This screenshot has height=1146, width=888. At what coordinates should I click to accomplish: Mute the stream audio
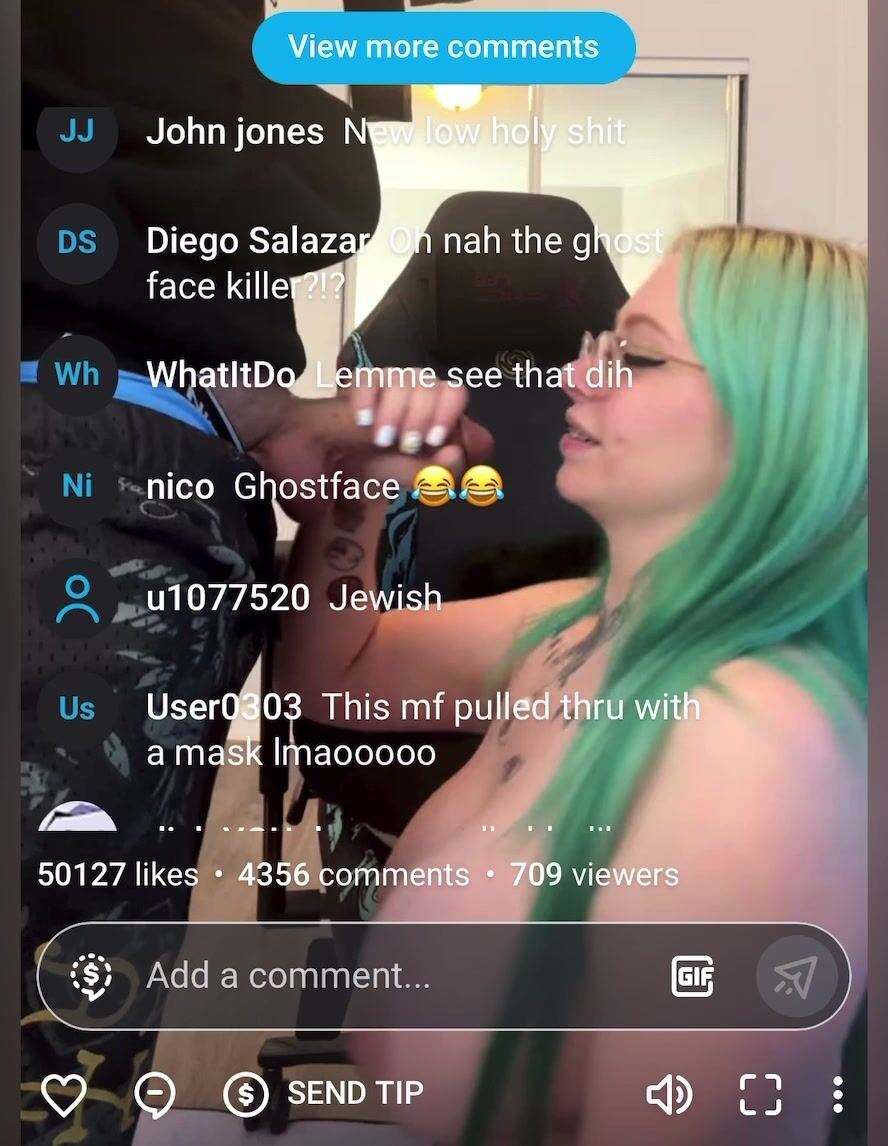(669, 1095)
